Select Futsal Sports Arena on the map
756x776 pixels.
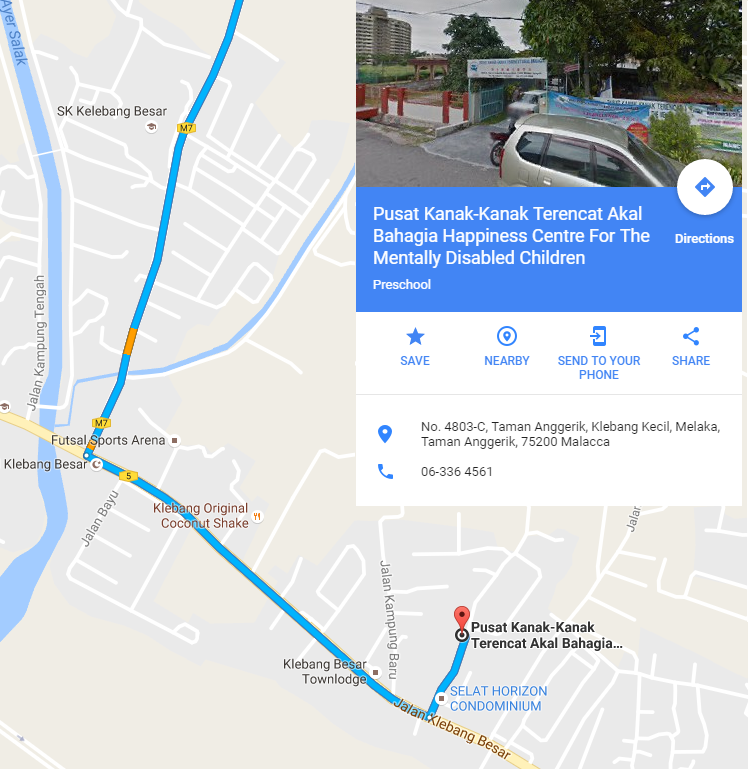click(x=125, y=440)
